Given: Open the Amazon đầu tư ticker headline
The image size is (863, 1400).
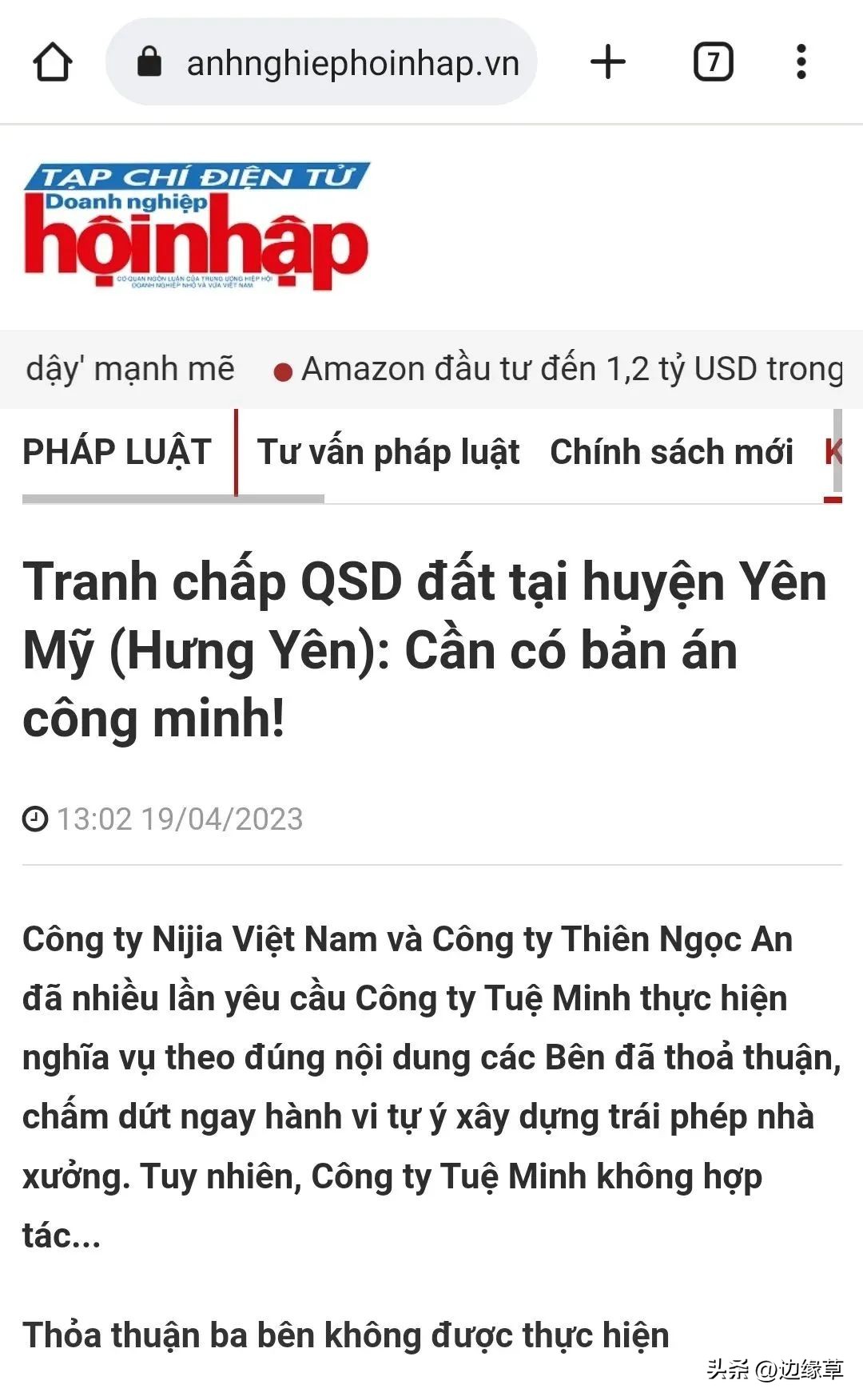Looking at the screenshot, I should [x=571, y=369].
